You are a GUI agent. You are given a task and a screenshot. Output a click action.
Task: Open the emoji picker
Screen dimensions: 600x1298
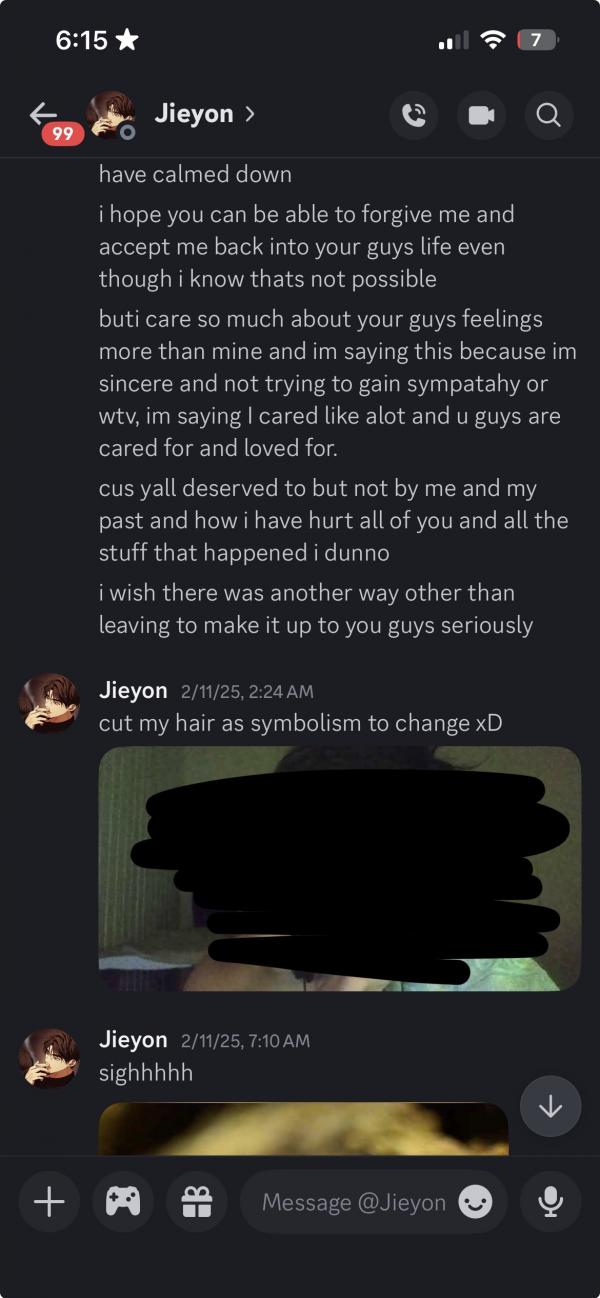pyautogui.click(x=475, y=1202)
